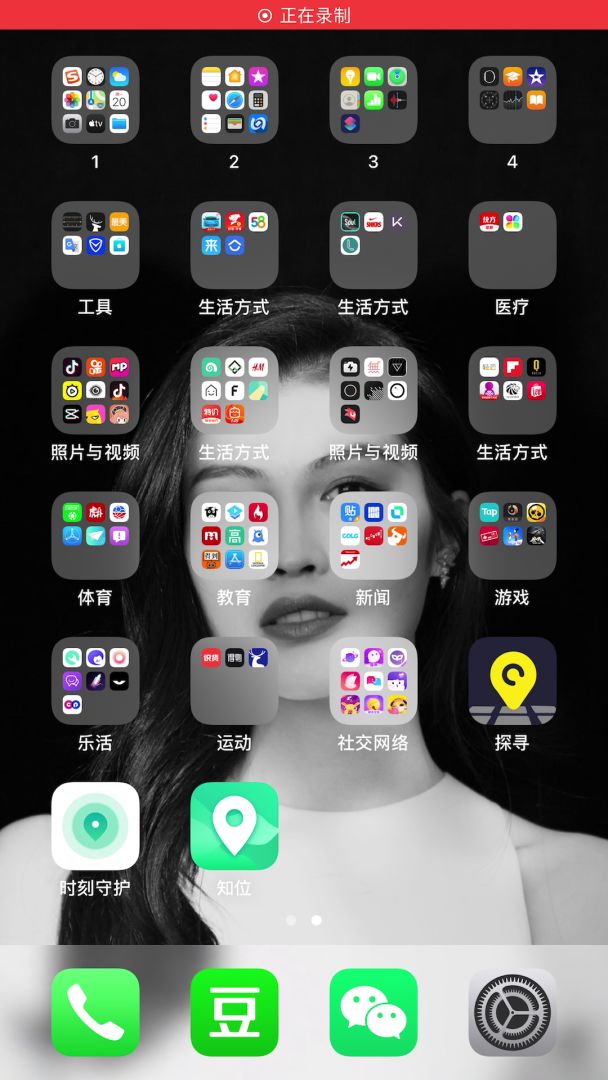Open the folder labeled 2
Screen dimensions: 608x1080
coord(234,100)
